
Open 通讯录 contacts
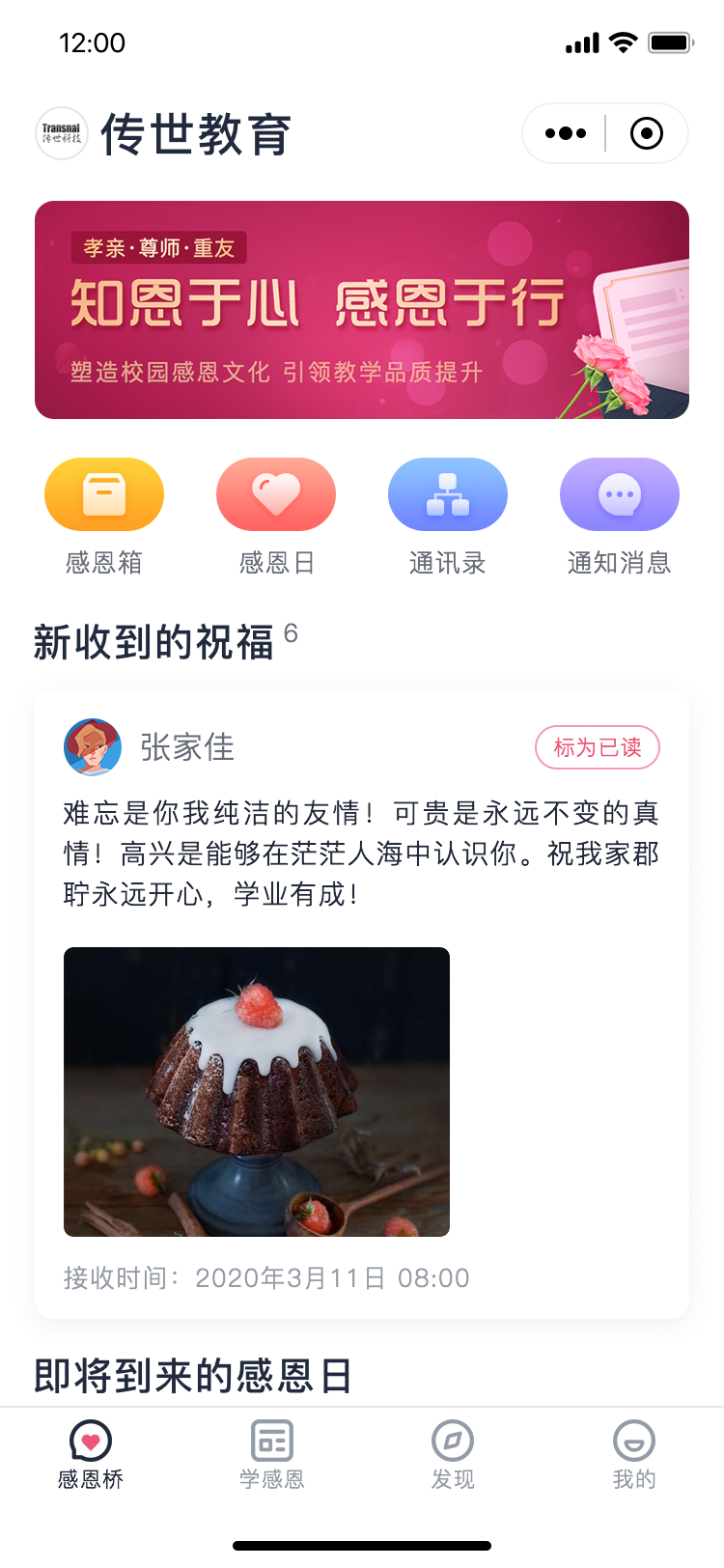point(448,494)
